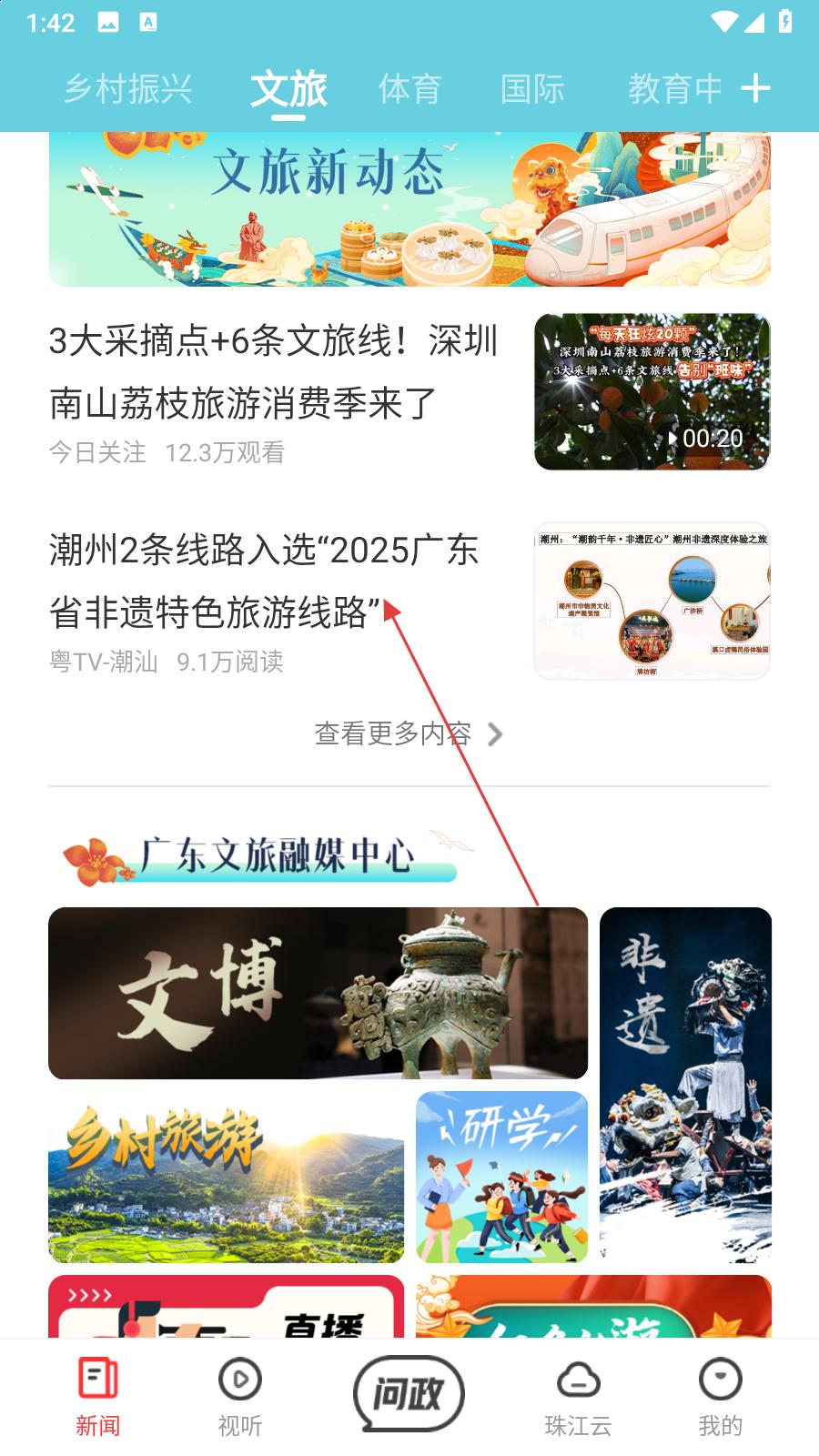Viewport: 819px width, 1456px height.
Task: Open the 深圳南山荔枝旅游消费季 article
Action: (x=273, y=371)
